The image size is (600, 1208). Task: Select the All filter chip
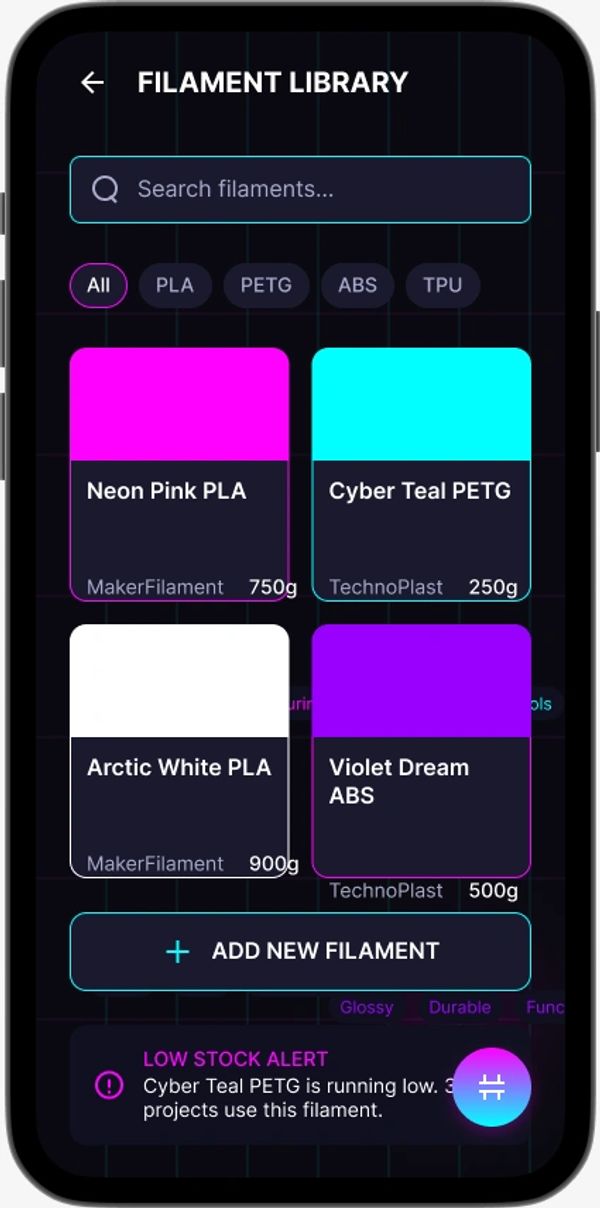[98, 285]
